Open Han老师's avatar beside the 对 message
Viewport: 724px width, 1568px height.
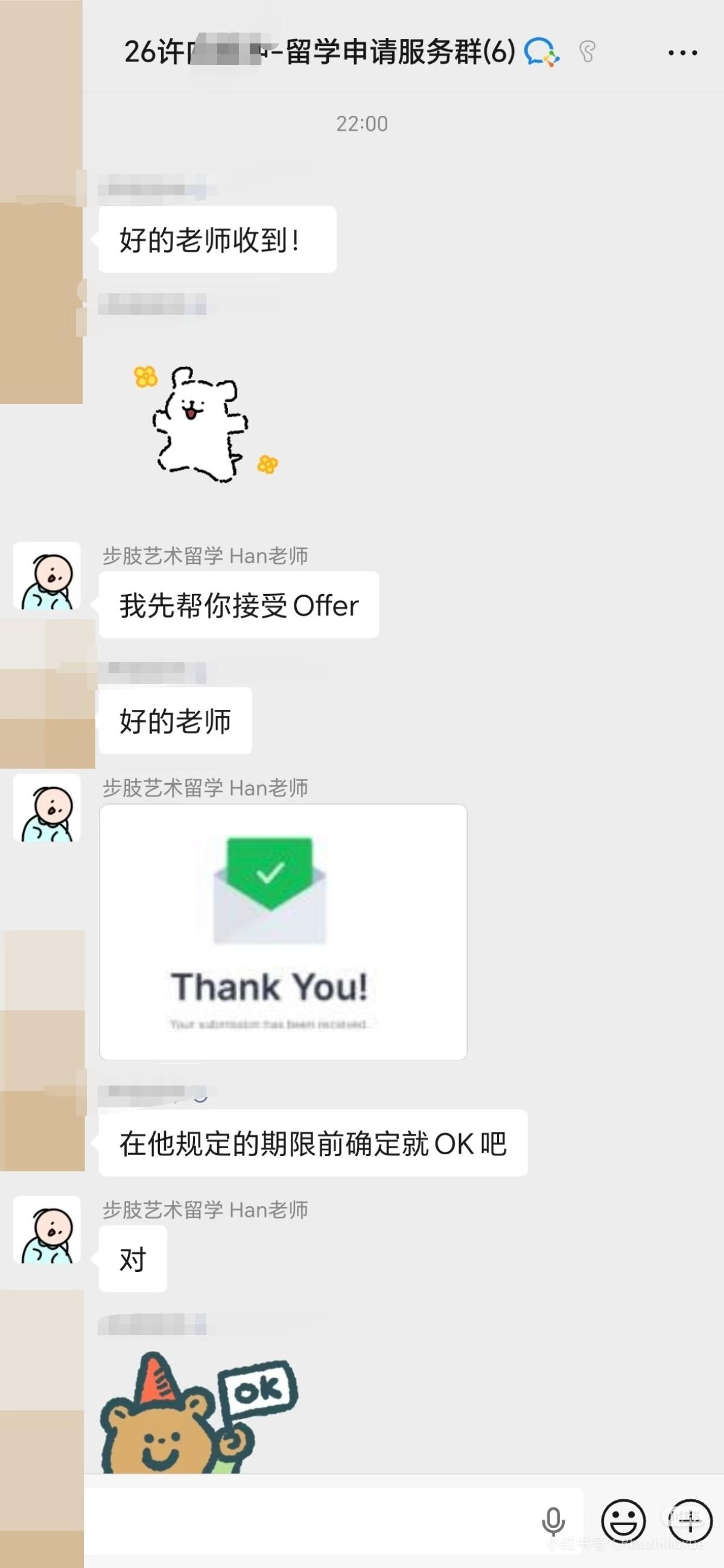pos(47,1230)
